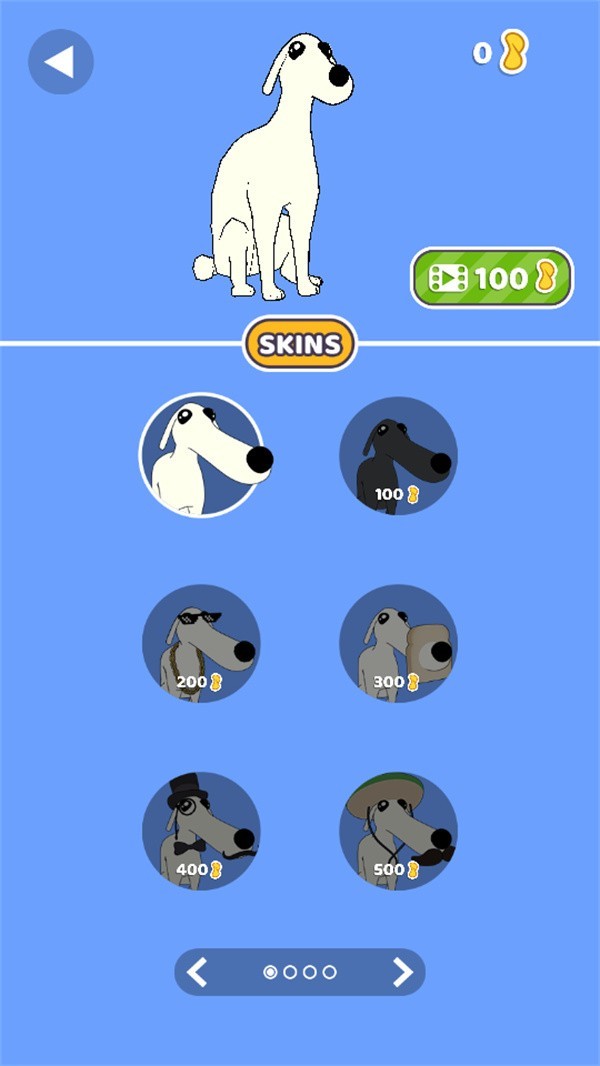The width and height of the screenshot is (600, 1066).
Task: Watch video ad for 100 coins
Action: (491, 277)
